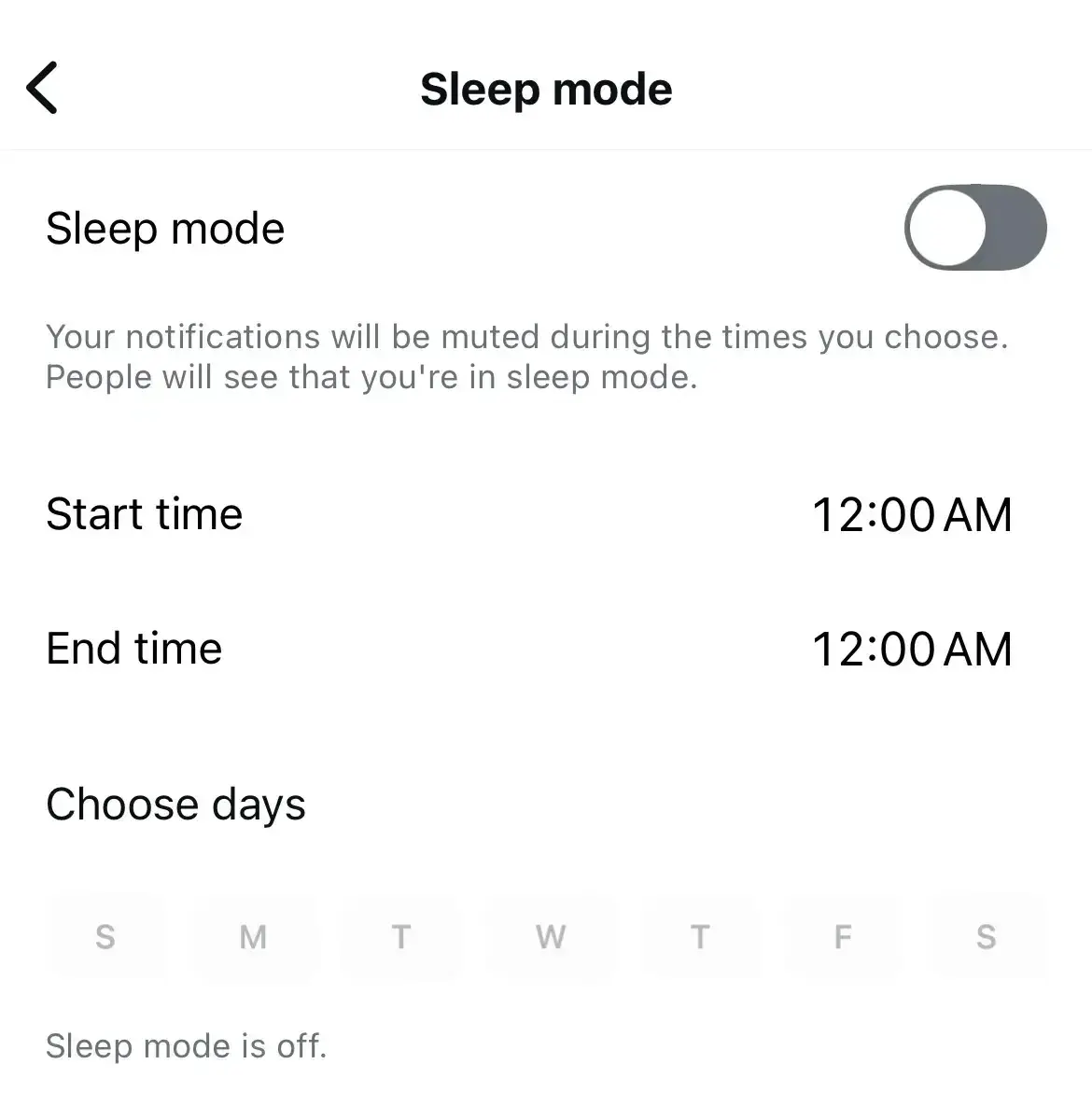Change the End time value

point(911,649)
